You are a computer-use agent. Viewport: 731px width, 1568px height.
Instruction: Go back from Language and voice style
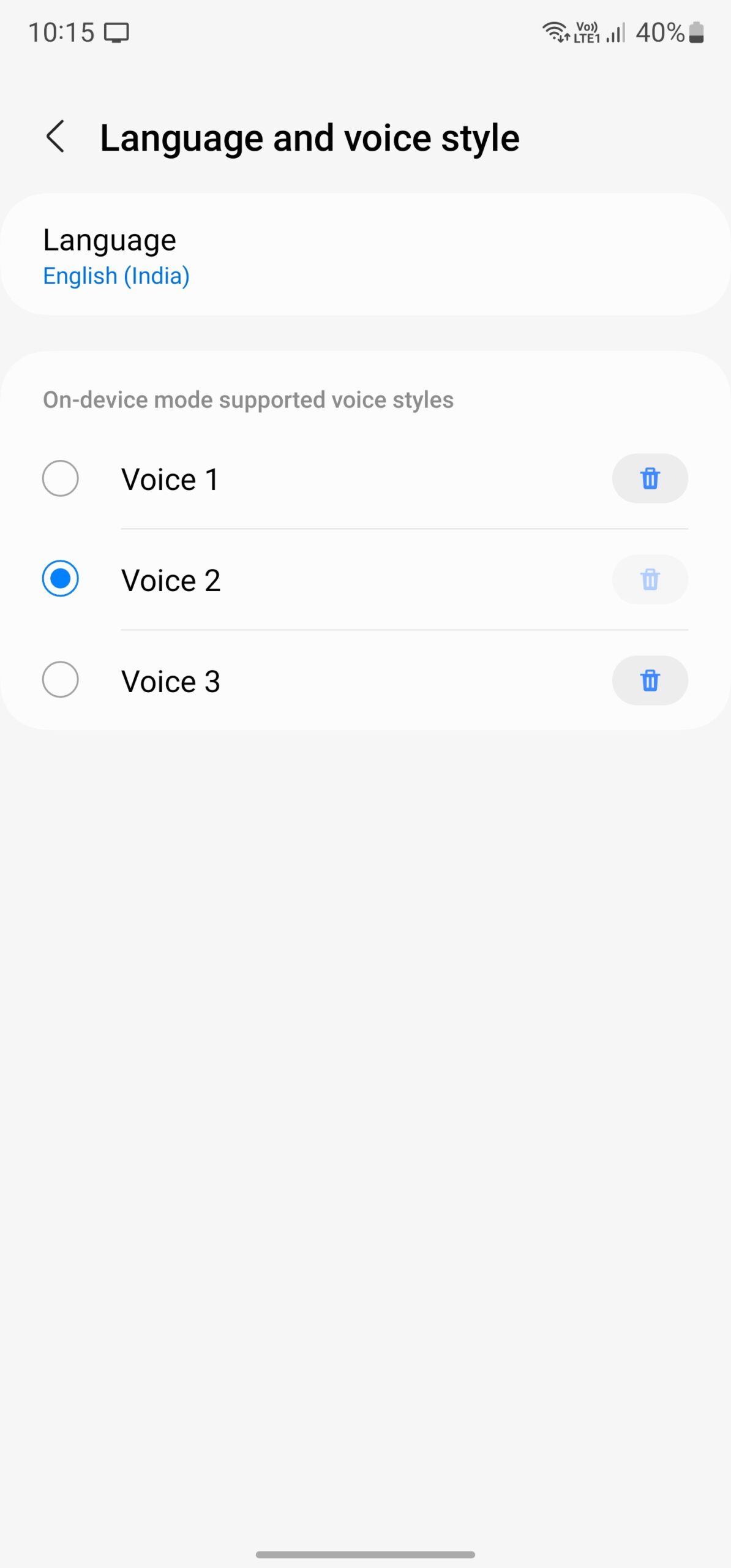pyautogui.click(x=55, y=137)
